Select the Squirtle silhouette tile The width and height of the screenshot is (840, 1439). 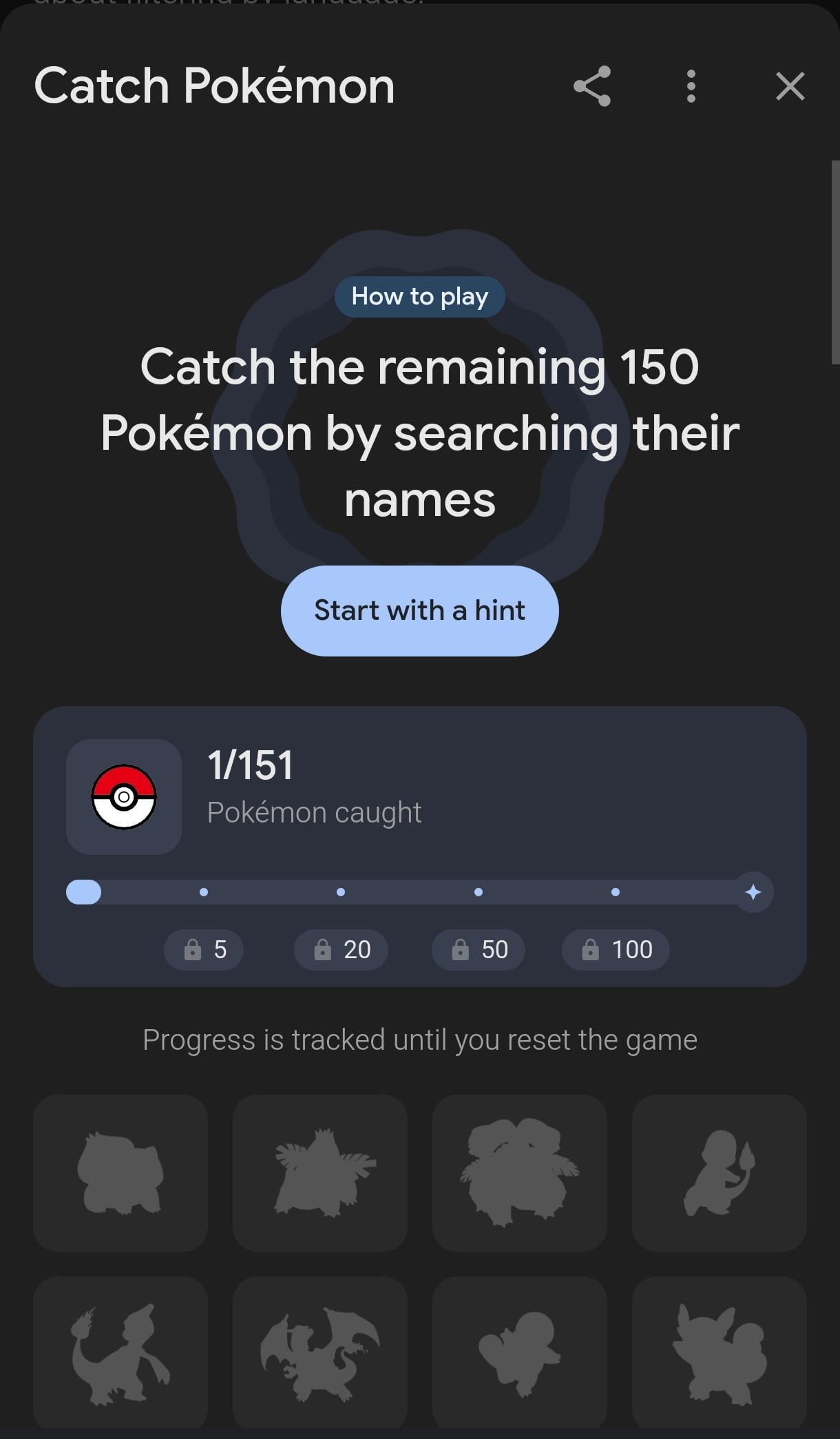520,1353
